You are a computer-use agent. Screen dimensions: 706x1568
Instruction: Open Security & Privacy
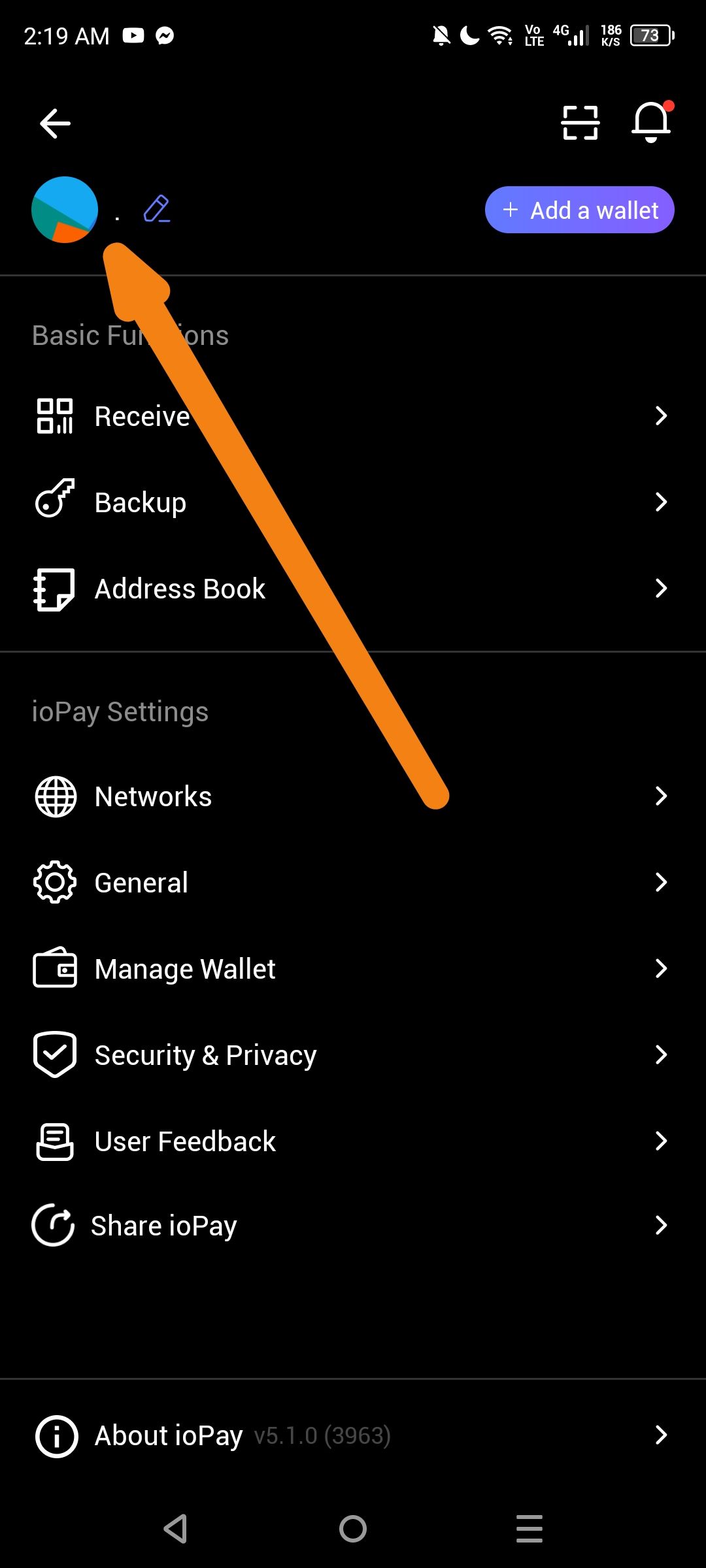coord(353,1054)
